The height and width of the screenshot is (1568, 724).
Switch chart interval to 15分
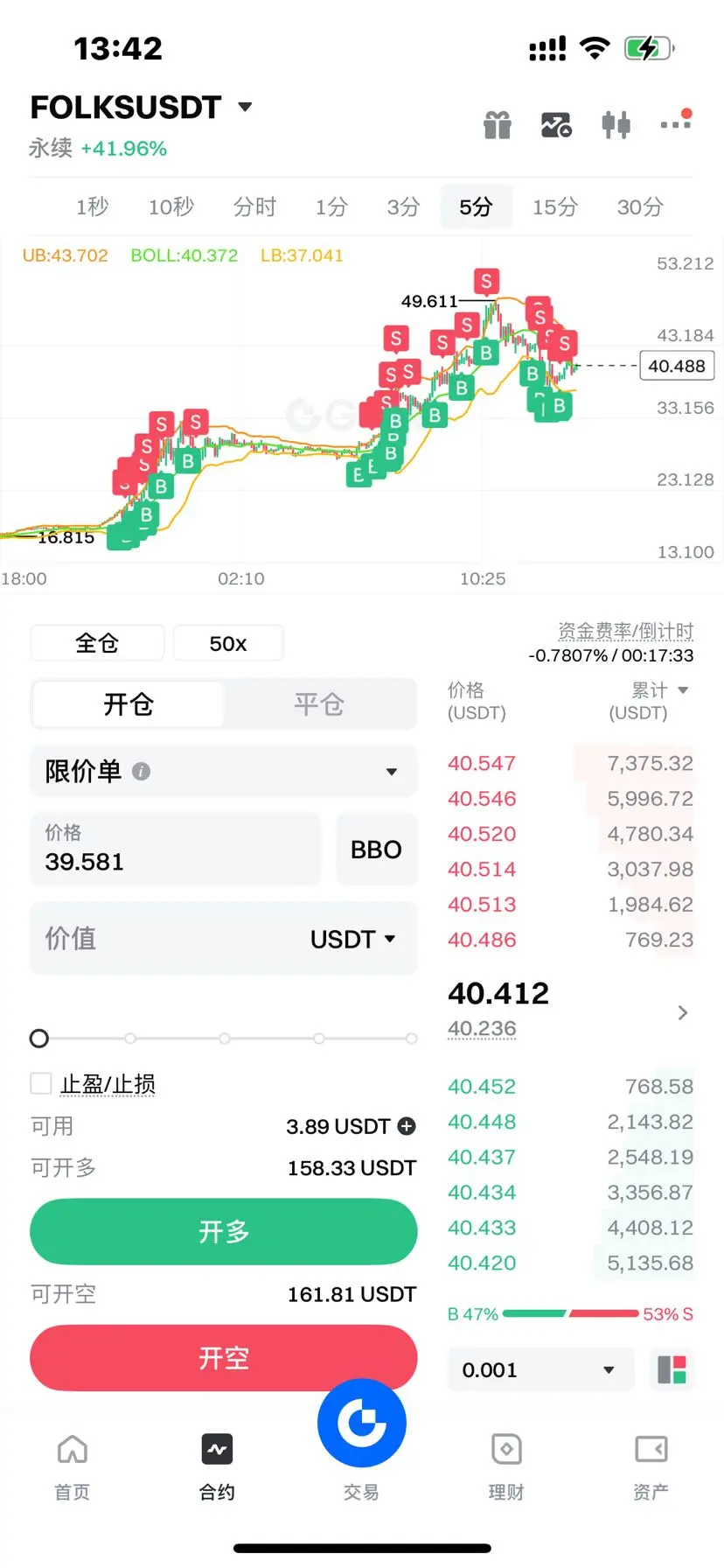555,206
